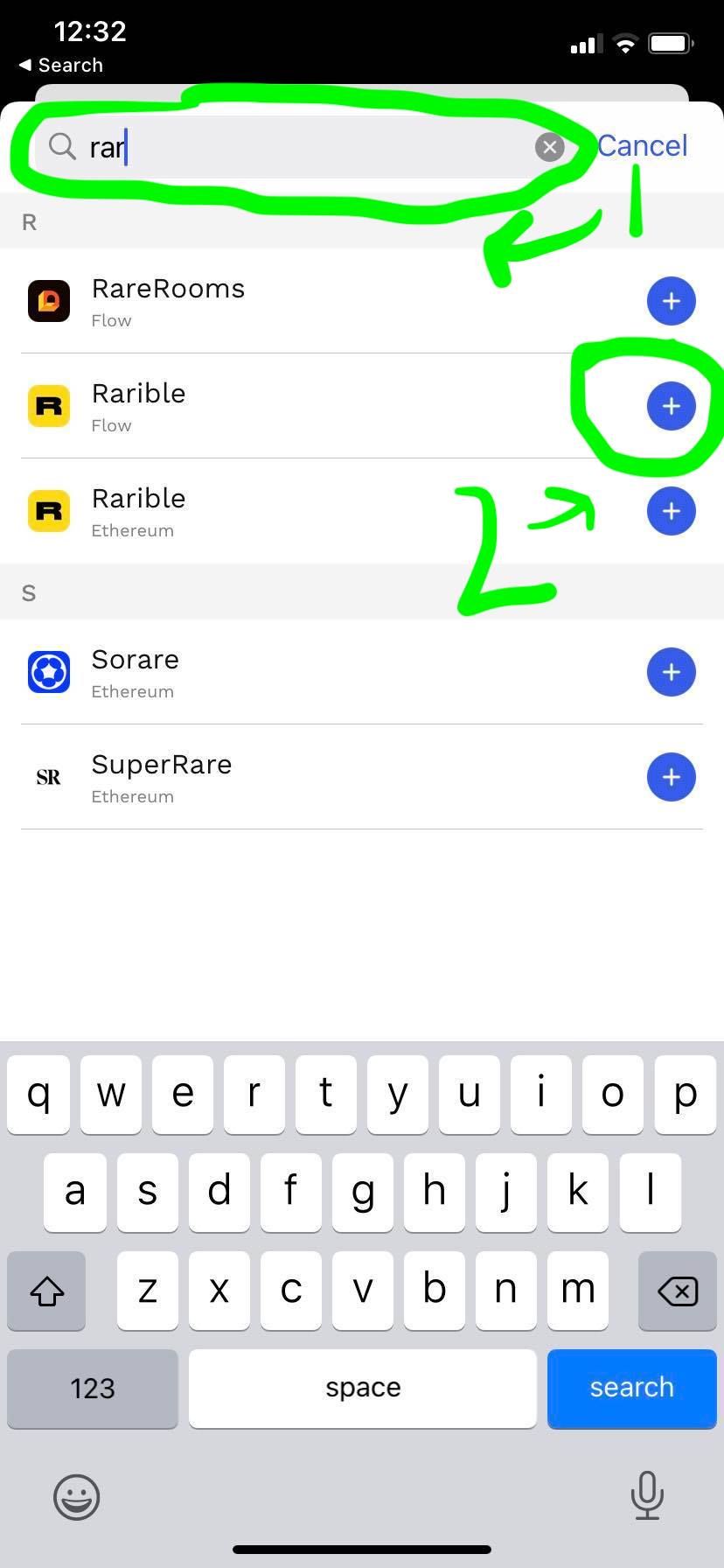Image resolution: width=724 pixels, height=1568 pixels.
Task: Add SuperRare with the plus button
Action: [x=671, y=777]
